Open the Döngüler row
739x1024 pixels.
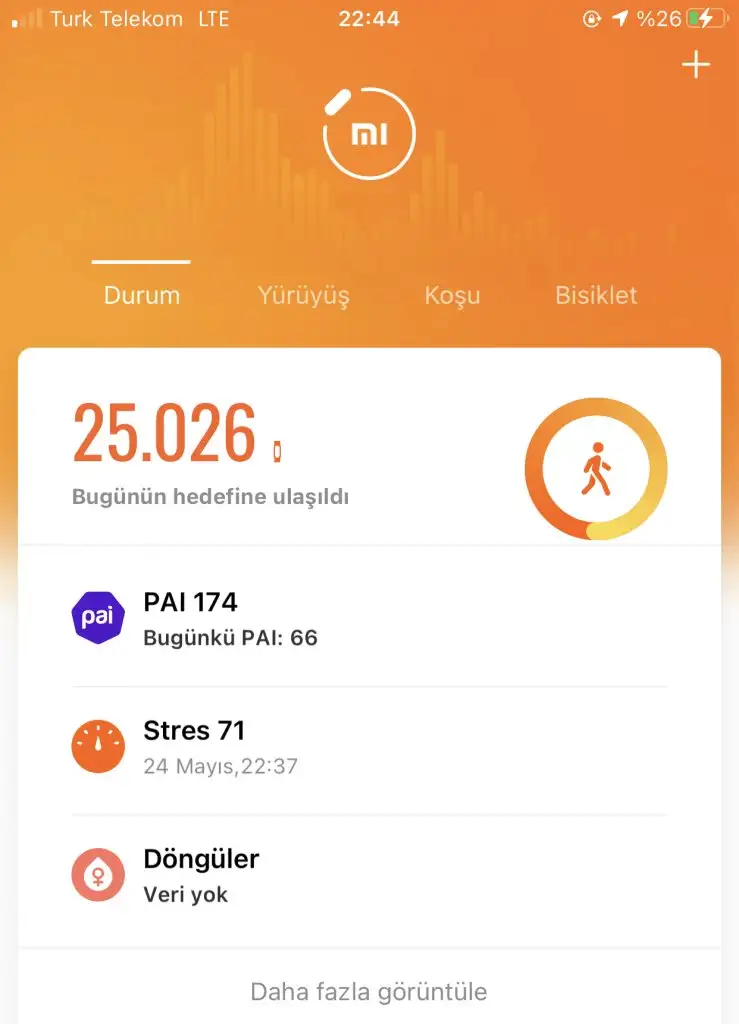tap(369, 875)
